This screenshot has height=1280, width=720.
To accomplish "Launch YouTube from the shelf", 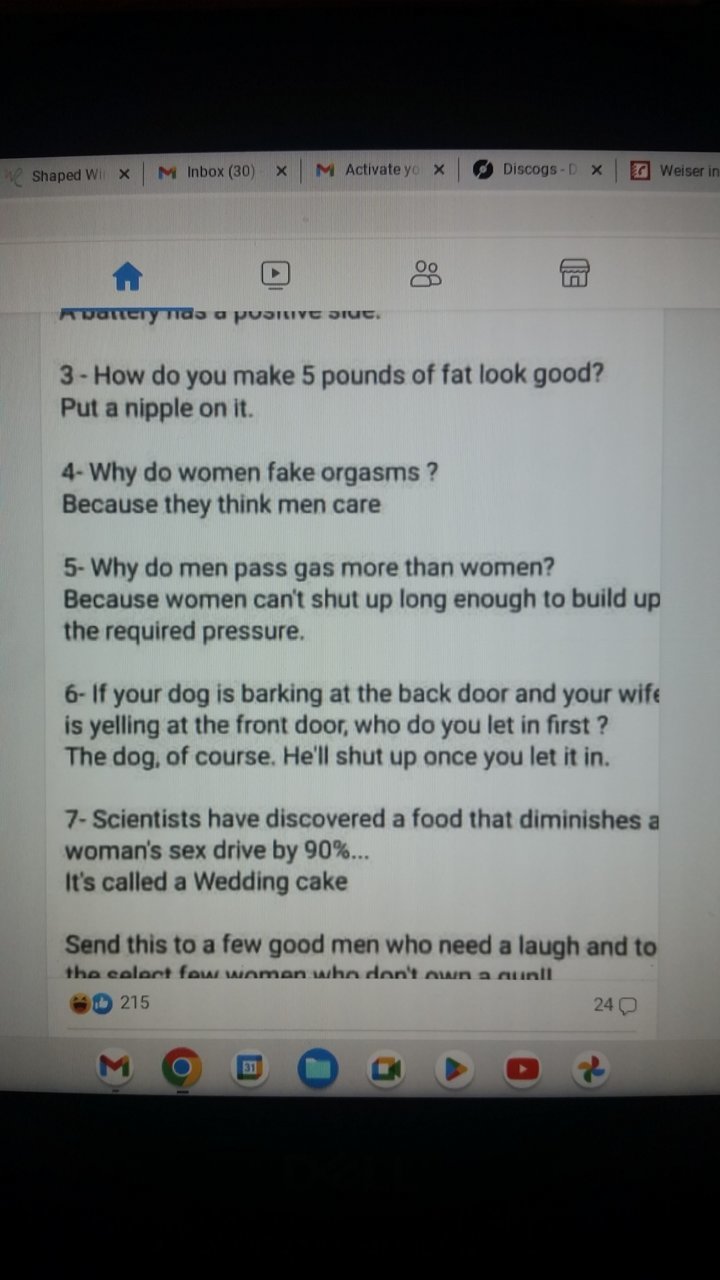I will 521,1070.
